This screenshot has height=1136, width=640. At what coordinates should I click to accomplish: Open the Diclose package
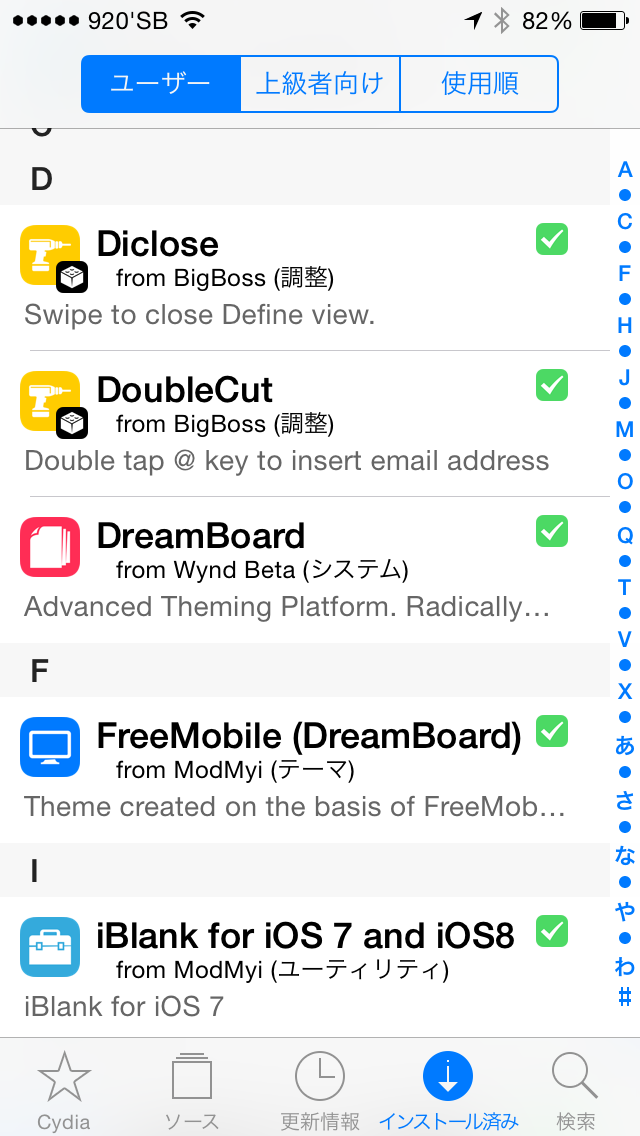pos(304,278)
